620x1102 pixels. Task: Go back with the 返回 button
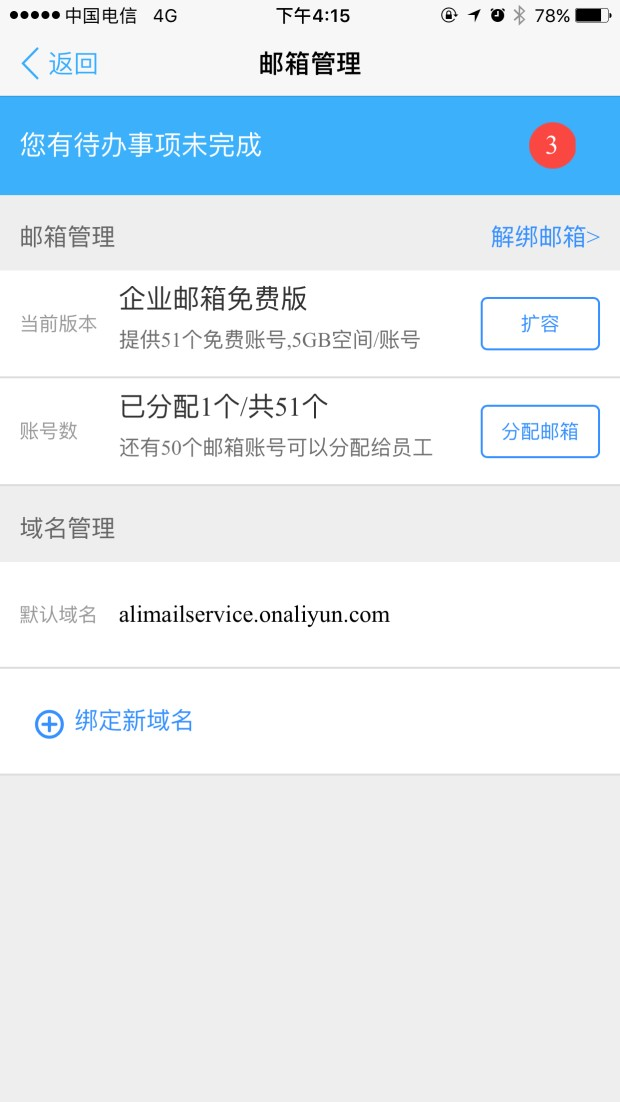[60, 64]
